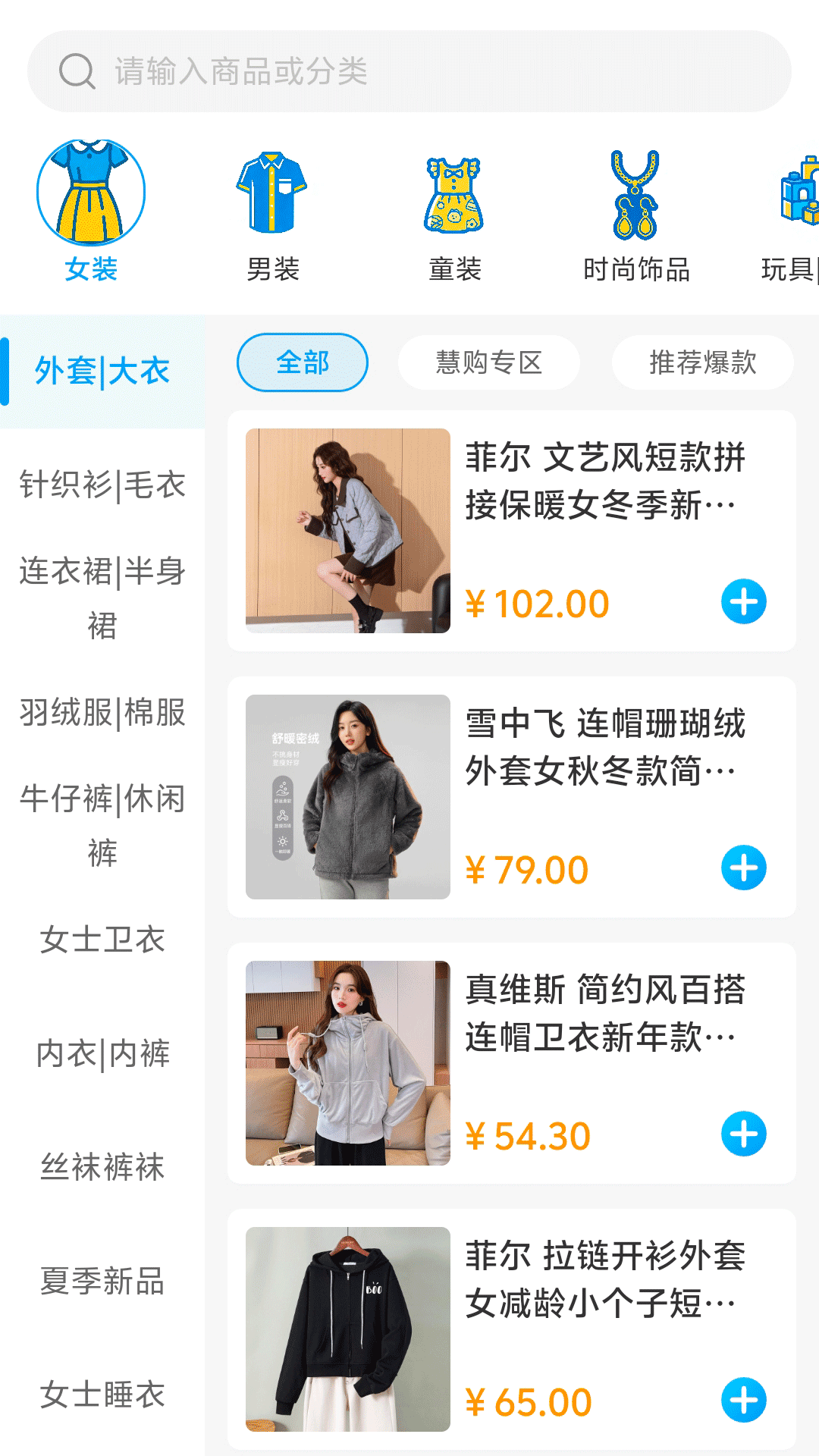Image resolution: width=819 pixels, height=1456 pixels.
Task: Open the 女士卫衣 sidebar entry
Action: [104, 940]
